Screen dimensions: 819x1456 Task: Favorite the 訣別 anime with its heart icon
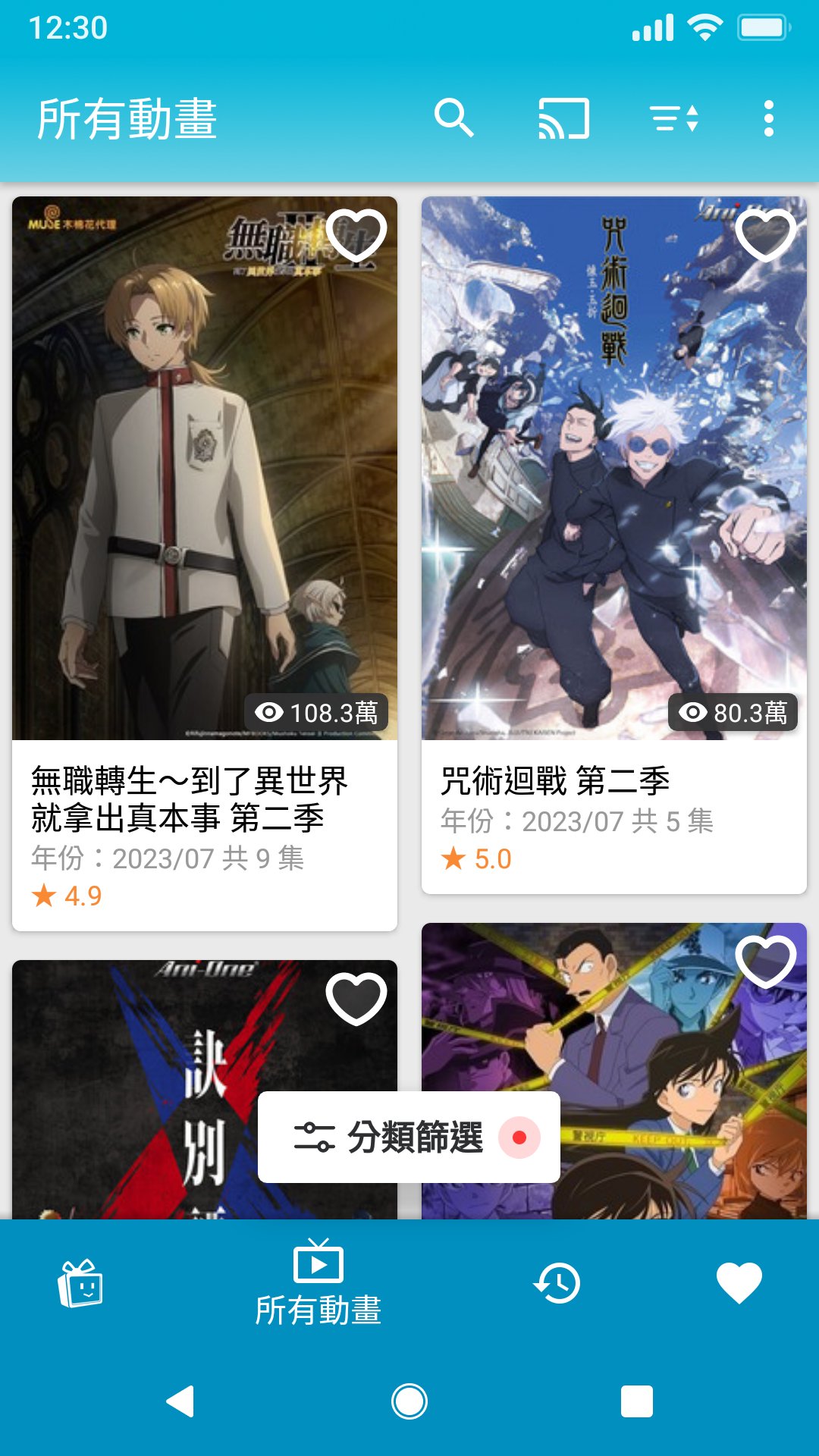tap(356, 998)
